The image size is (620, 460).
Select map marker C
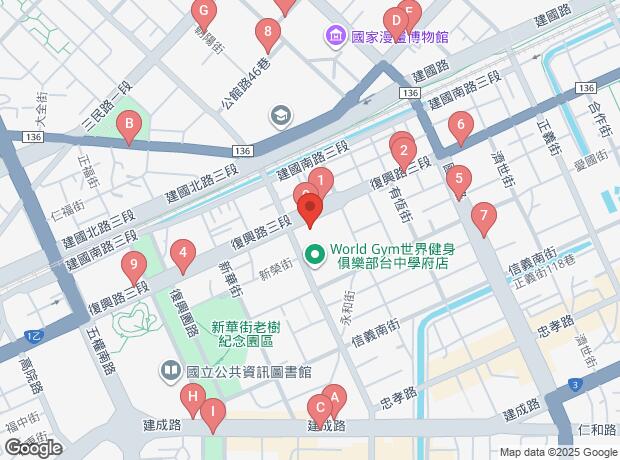pos(320,410)
